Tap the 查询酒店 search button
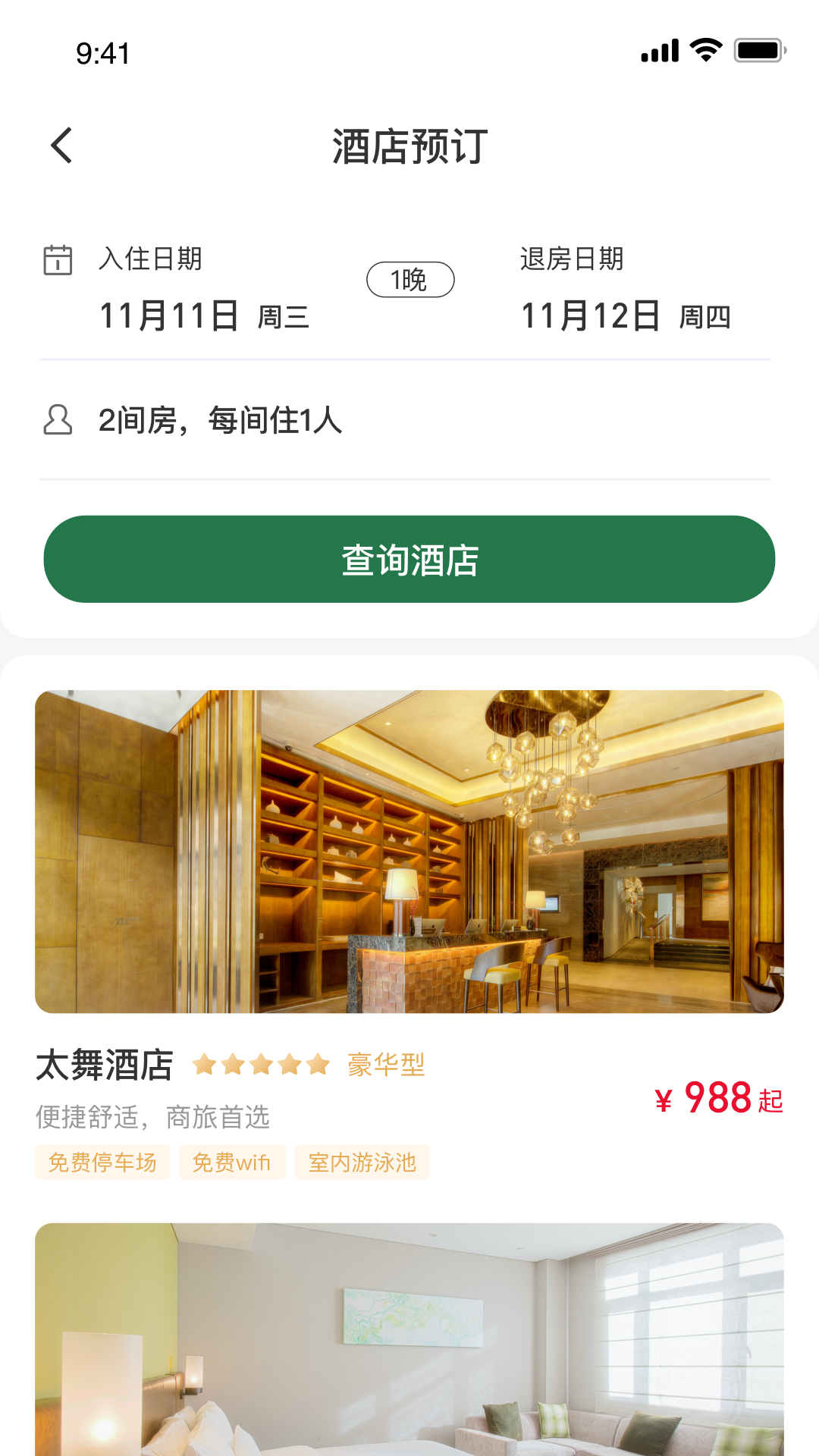Image resolution: width=819 pixels, height=1456 pixels. pos(409,560)
